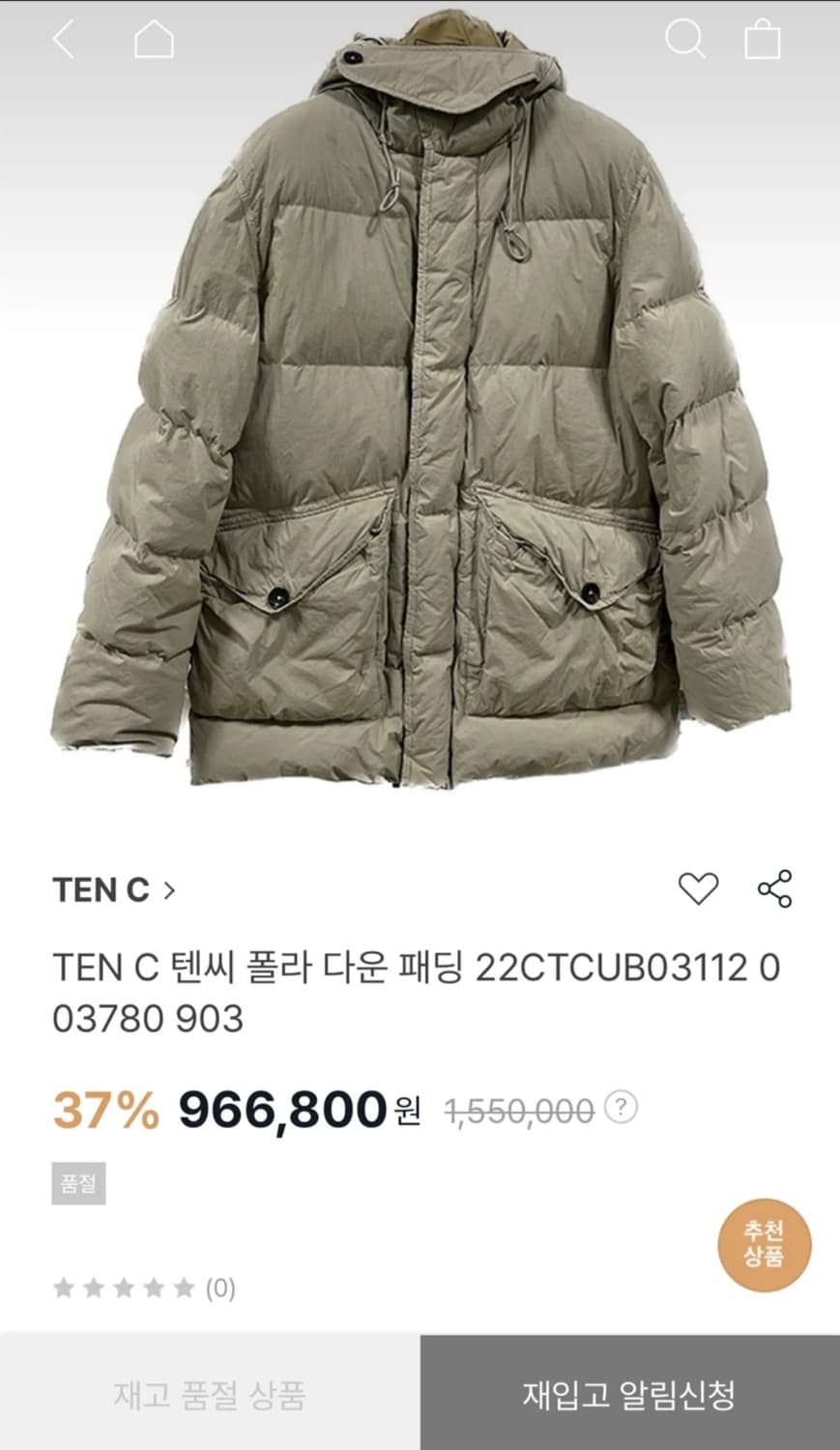Tap the 품절 sold-out label
This screenshot has height=1450, width=840.
click(80, 1180)
